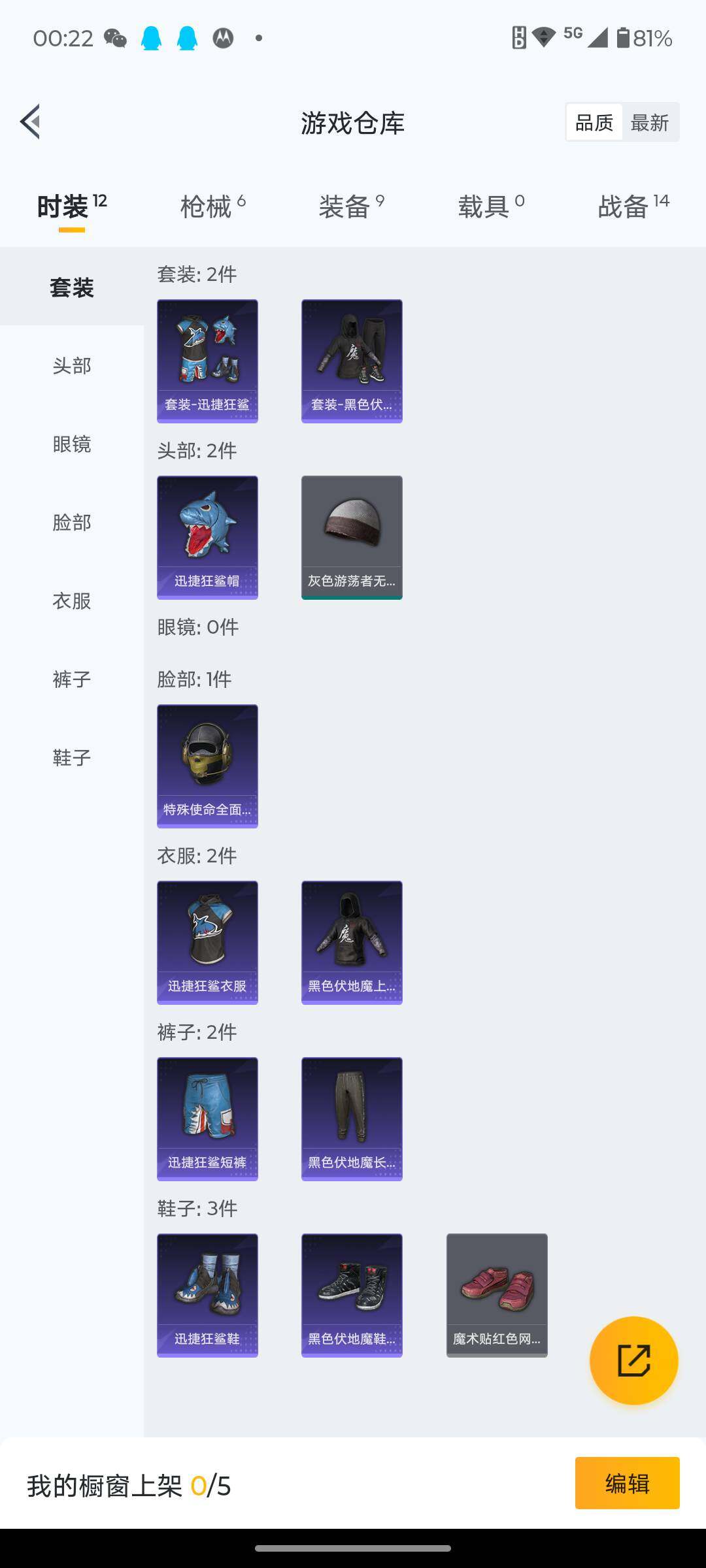View the 迅捷狂鲨帽 item
Viewport: 706px width, 1568px height.
(x=207, y=537)
